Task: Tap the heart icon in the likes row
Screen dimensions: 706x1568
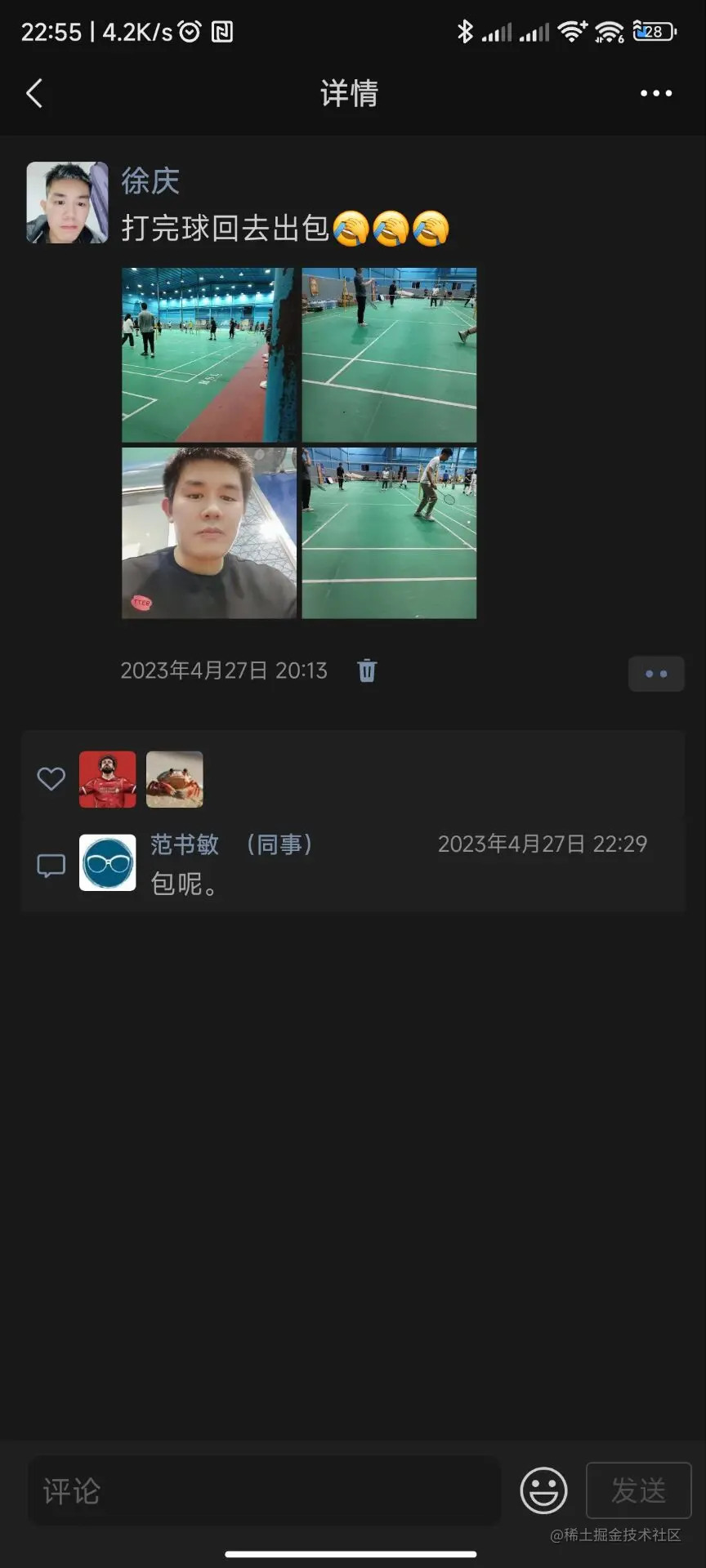Action: point(51,778)
